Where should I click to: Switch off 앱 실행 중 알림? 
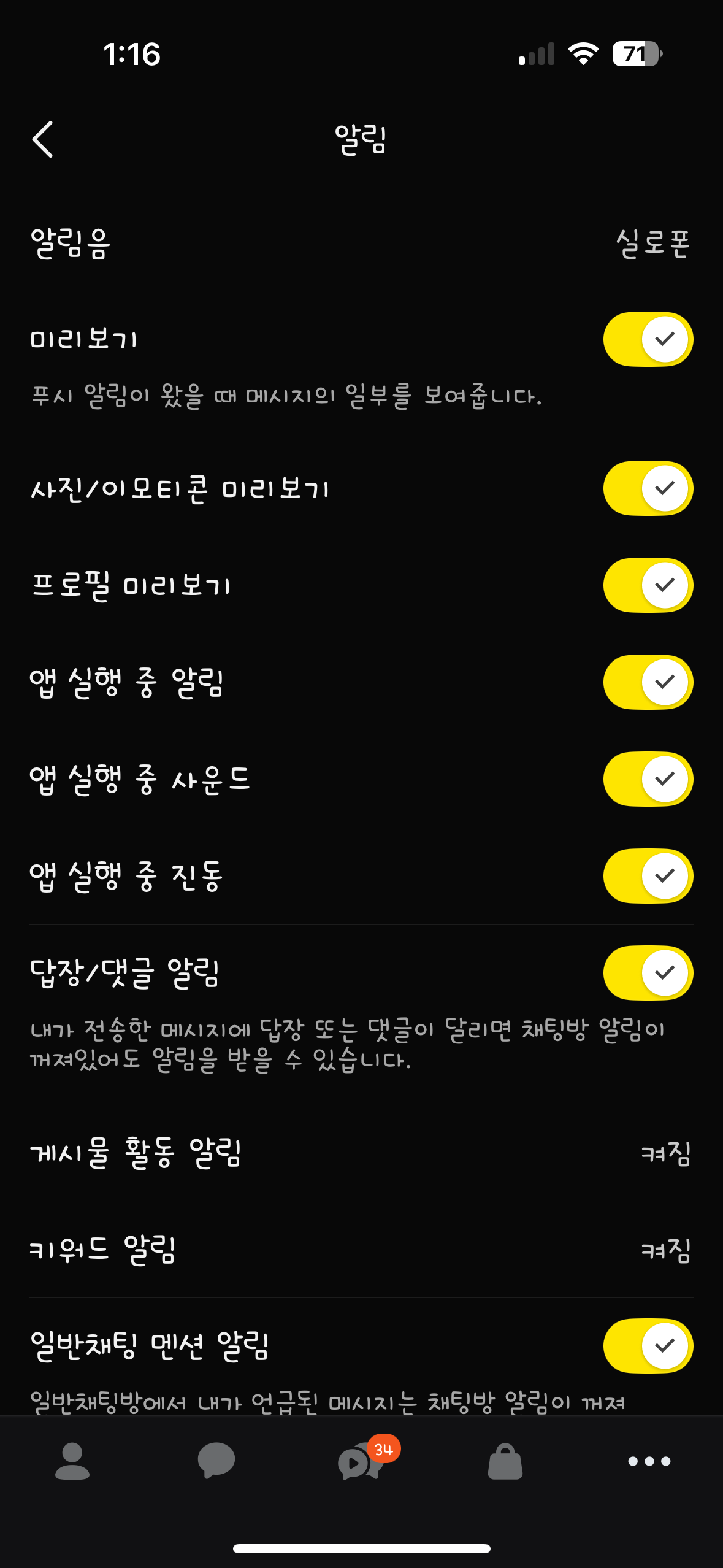[x=648, y=682]
